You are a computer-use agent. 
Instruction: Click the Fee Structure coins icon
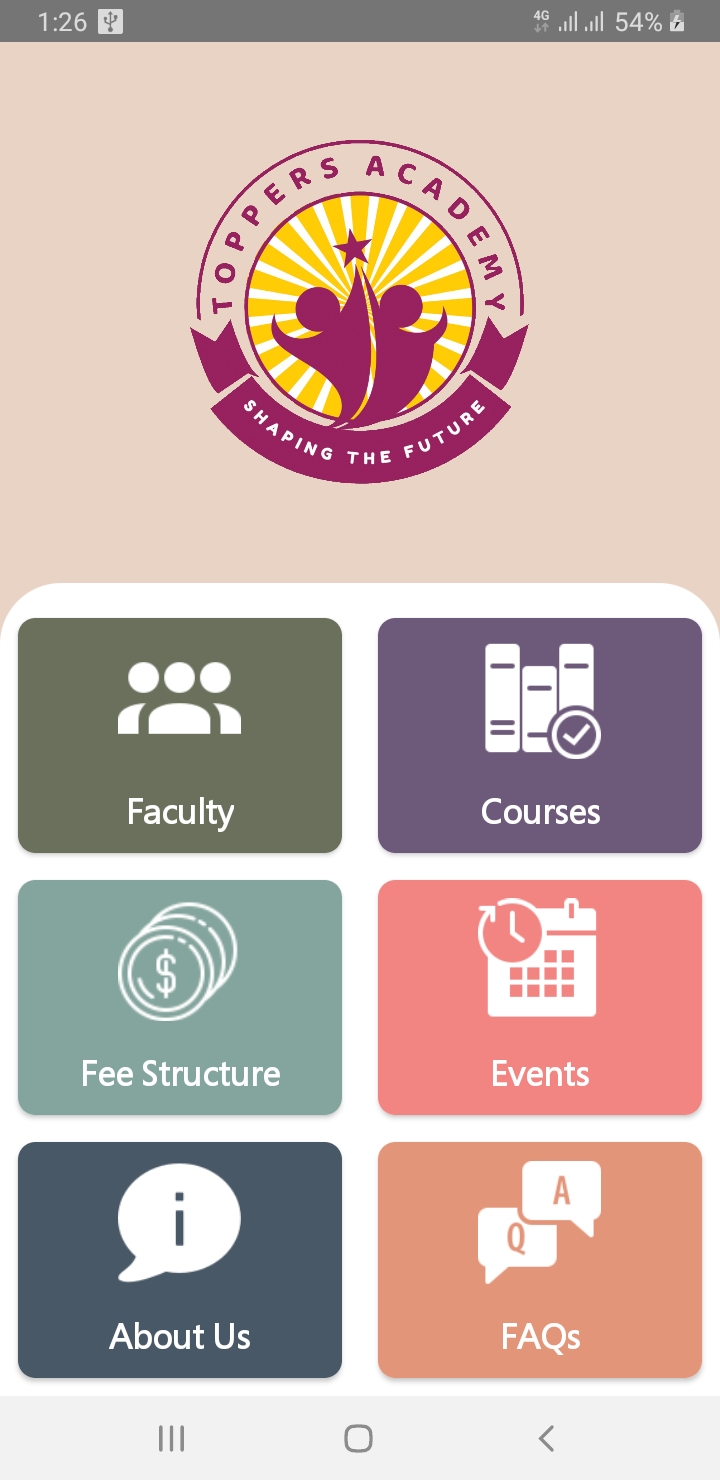(x=179, y=960)
